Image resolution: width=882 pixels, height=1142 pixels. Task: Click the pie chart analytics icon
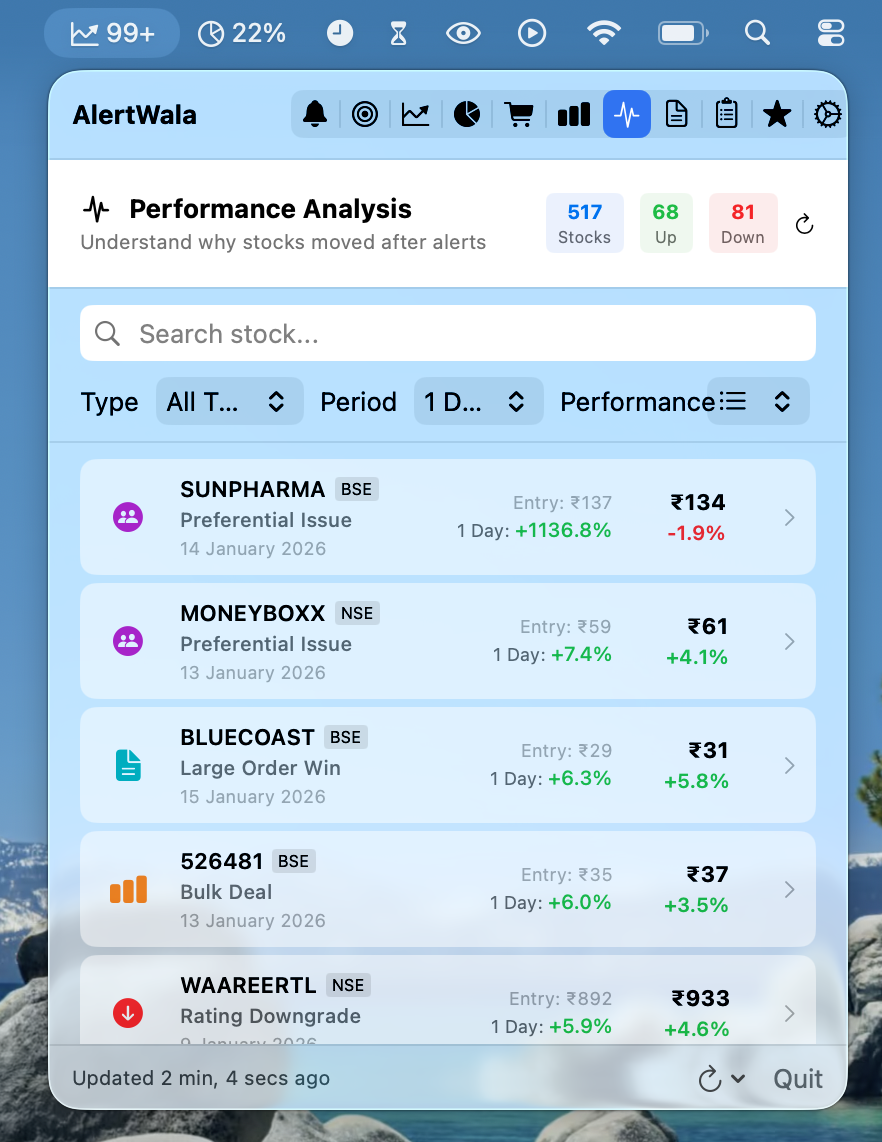466,113
